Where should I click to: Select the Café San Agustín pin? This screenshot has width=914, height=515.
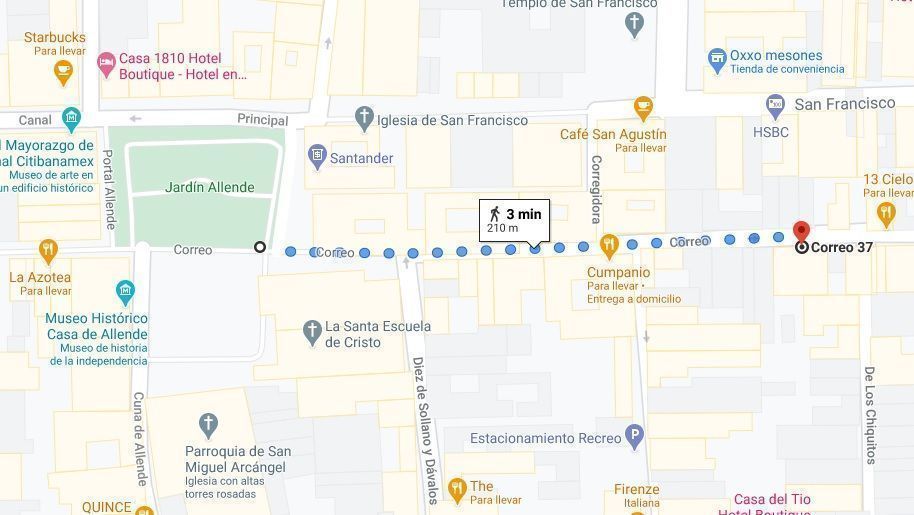643,107
